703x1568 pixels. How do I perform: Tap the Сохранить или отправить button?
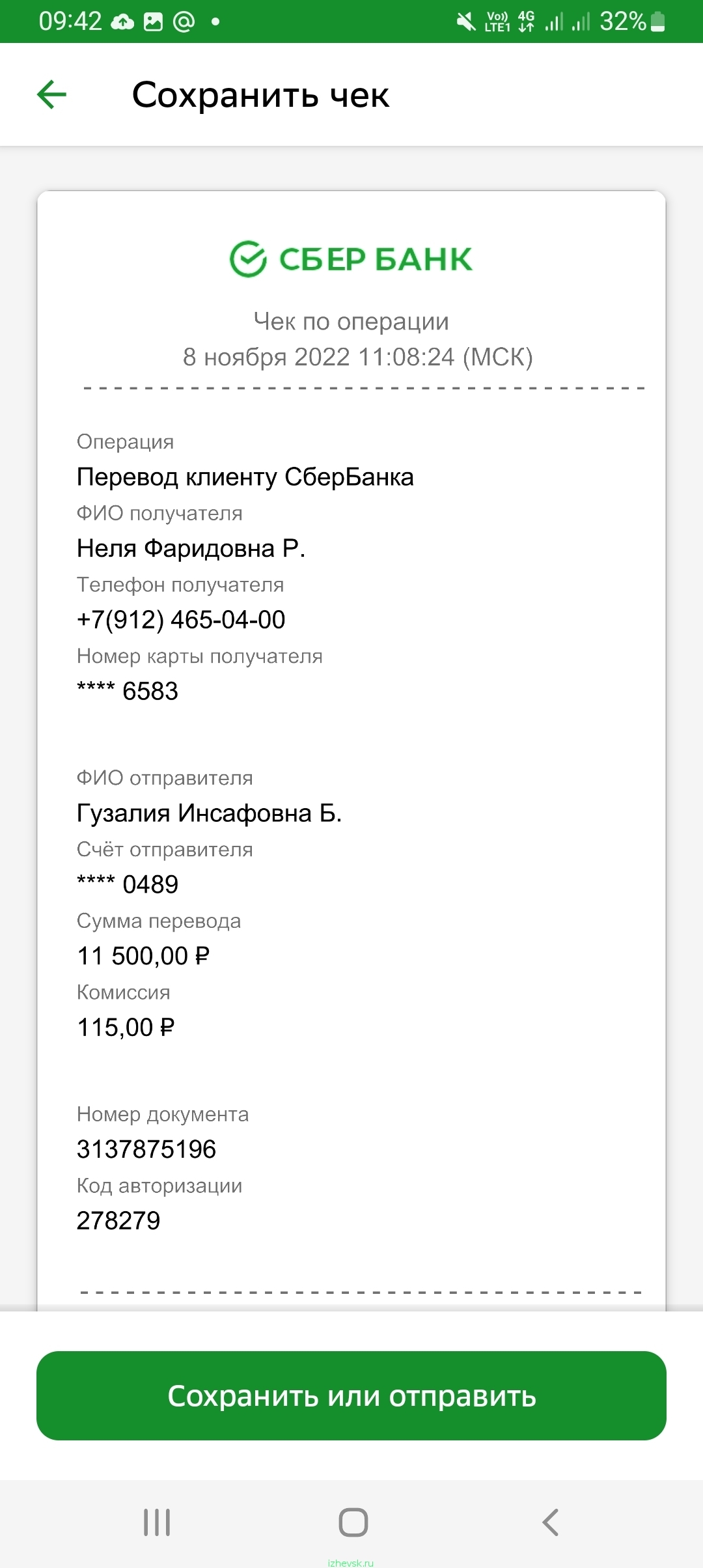point(351,1395)
